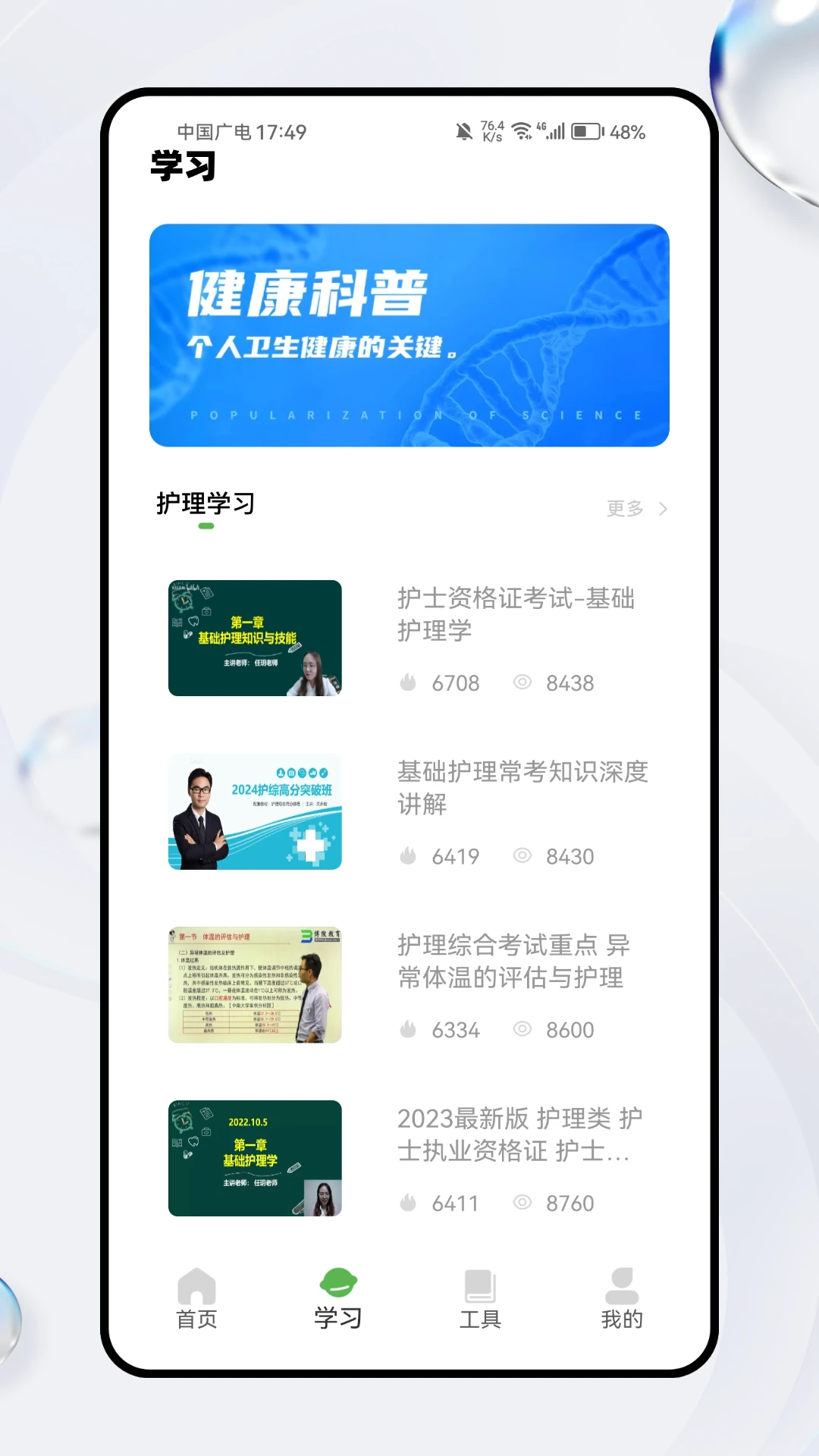The height and width of the screenshot is (1456, 819).
Task: Open the 我的 tab
Action: pos(622,1298)
